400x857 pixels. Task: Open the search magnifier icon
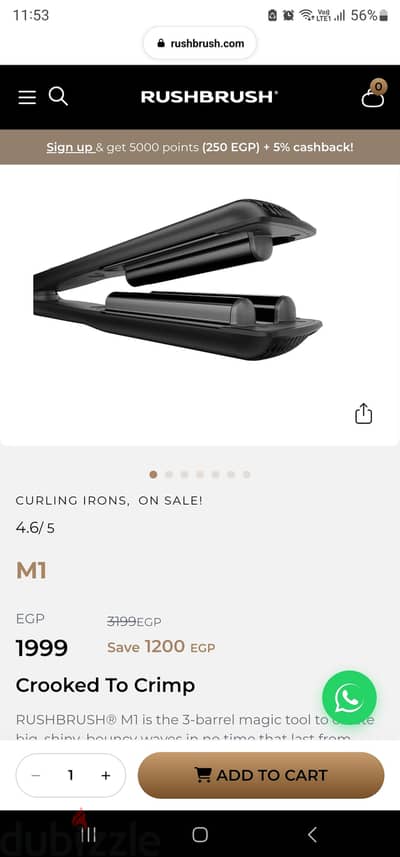pos(58,96)
